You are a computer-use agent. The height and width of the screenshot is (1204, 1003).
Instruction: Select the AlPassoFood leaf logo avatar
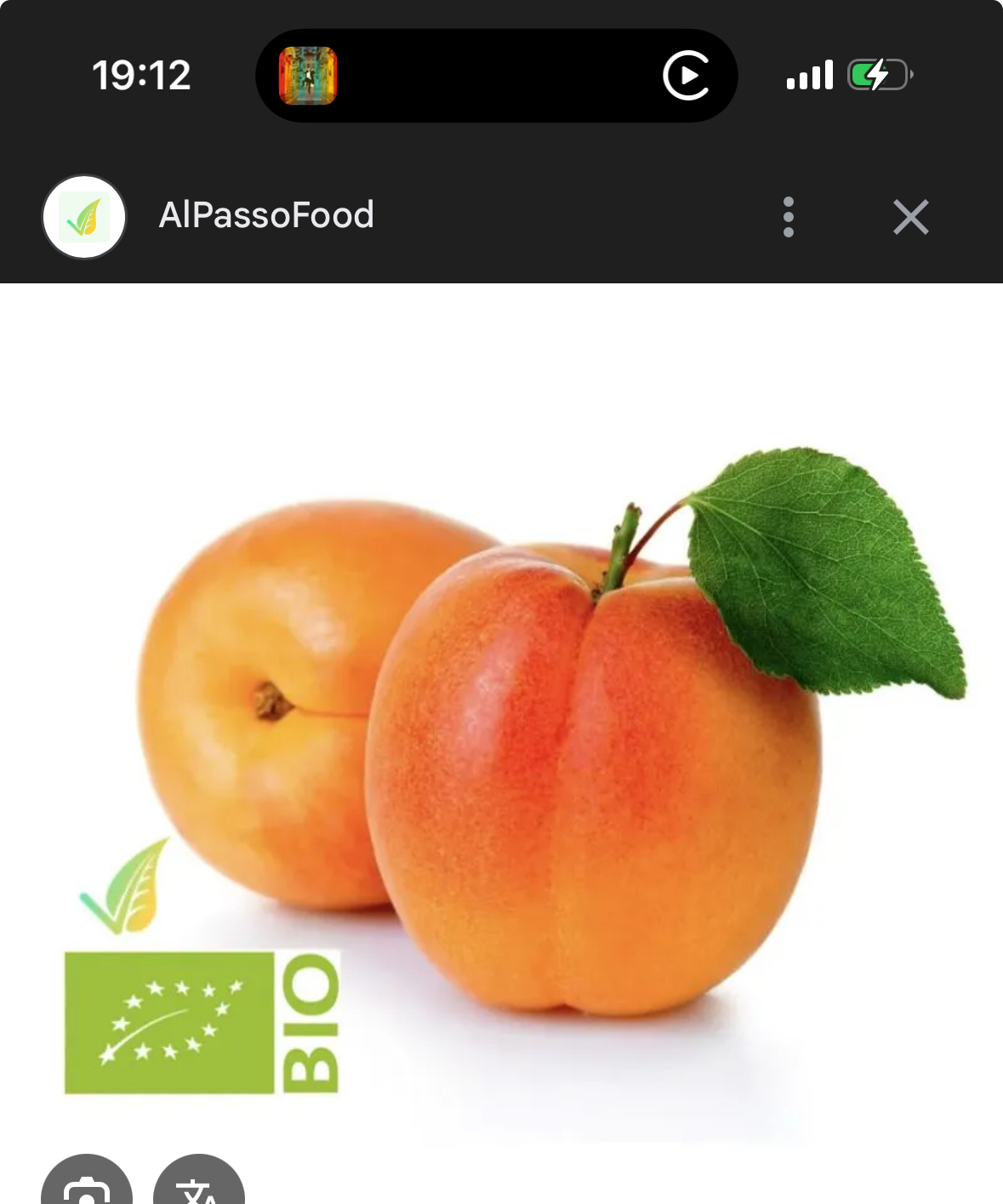[83, 216]
